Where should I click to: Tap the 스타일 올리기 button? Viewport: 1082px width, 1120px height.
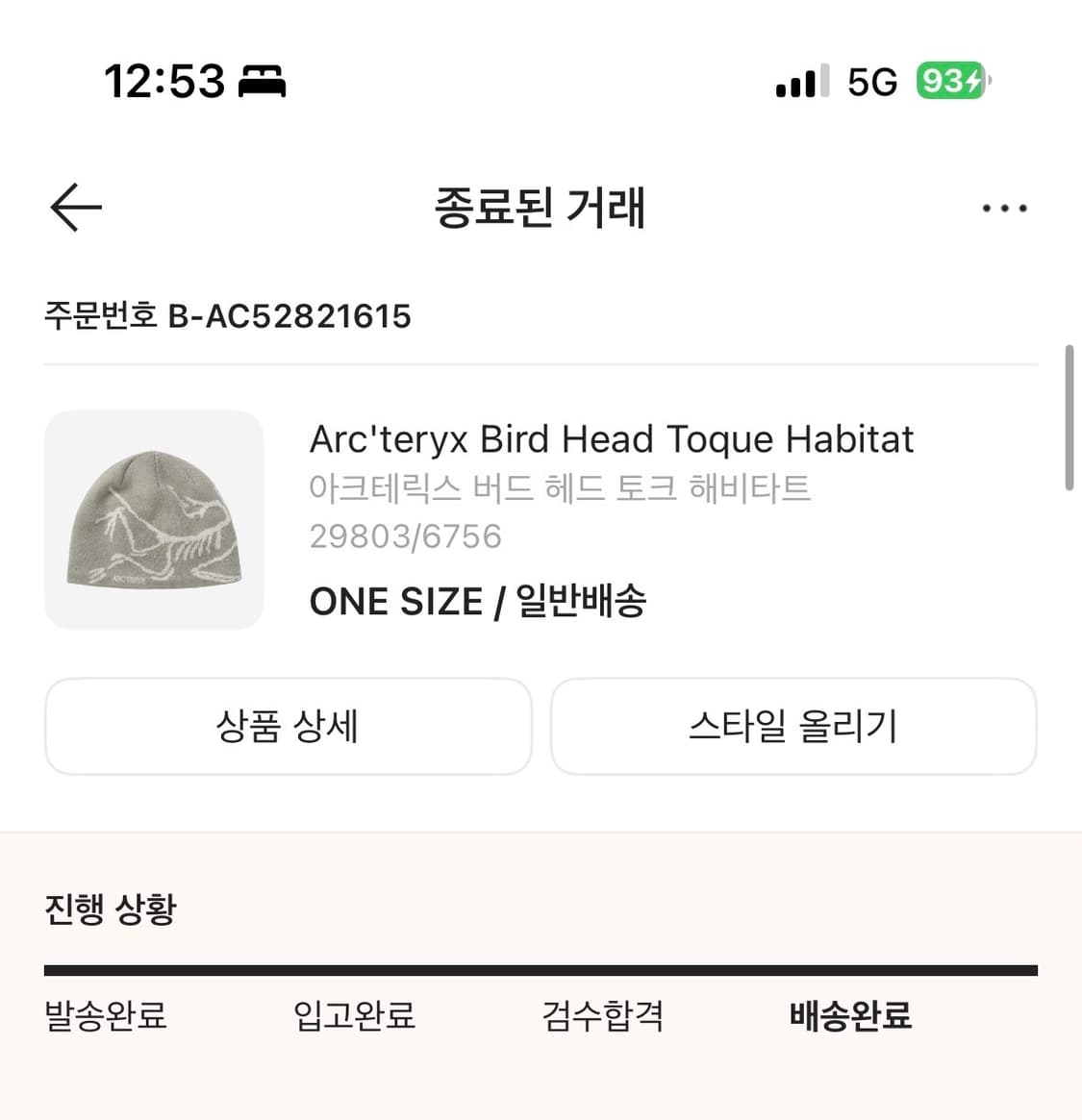[793, 727]
